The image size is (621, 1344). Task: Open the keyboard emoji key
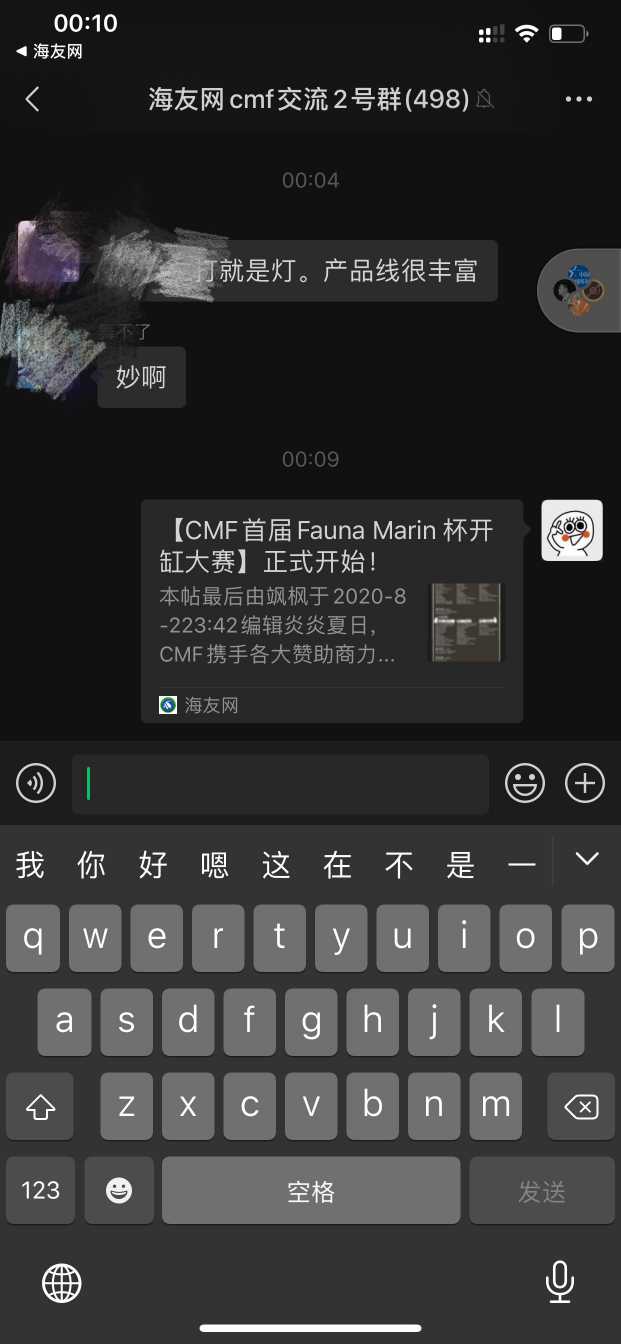[119, 1190]
